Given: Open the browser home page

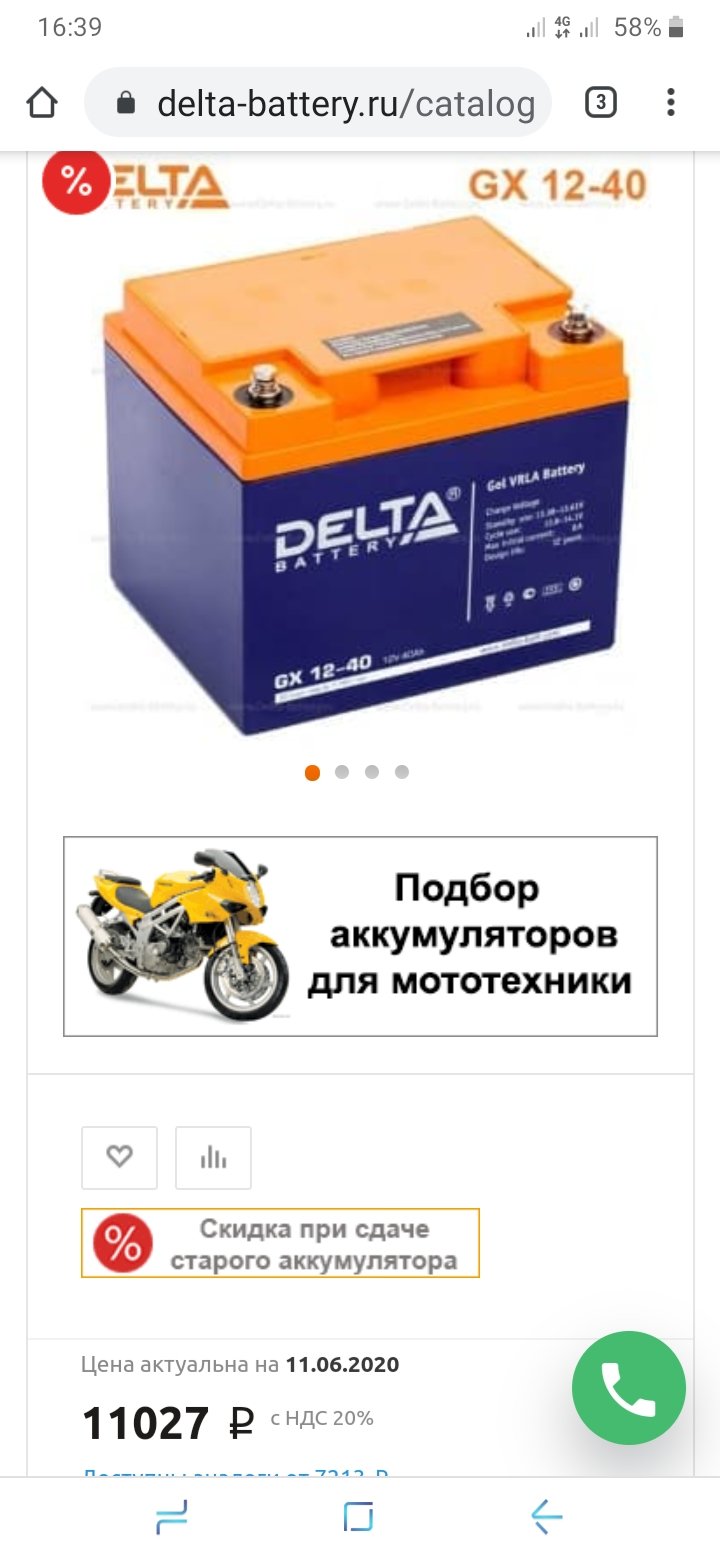Looking at the screenshot, I should (42, 103).
